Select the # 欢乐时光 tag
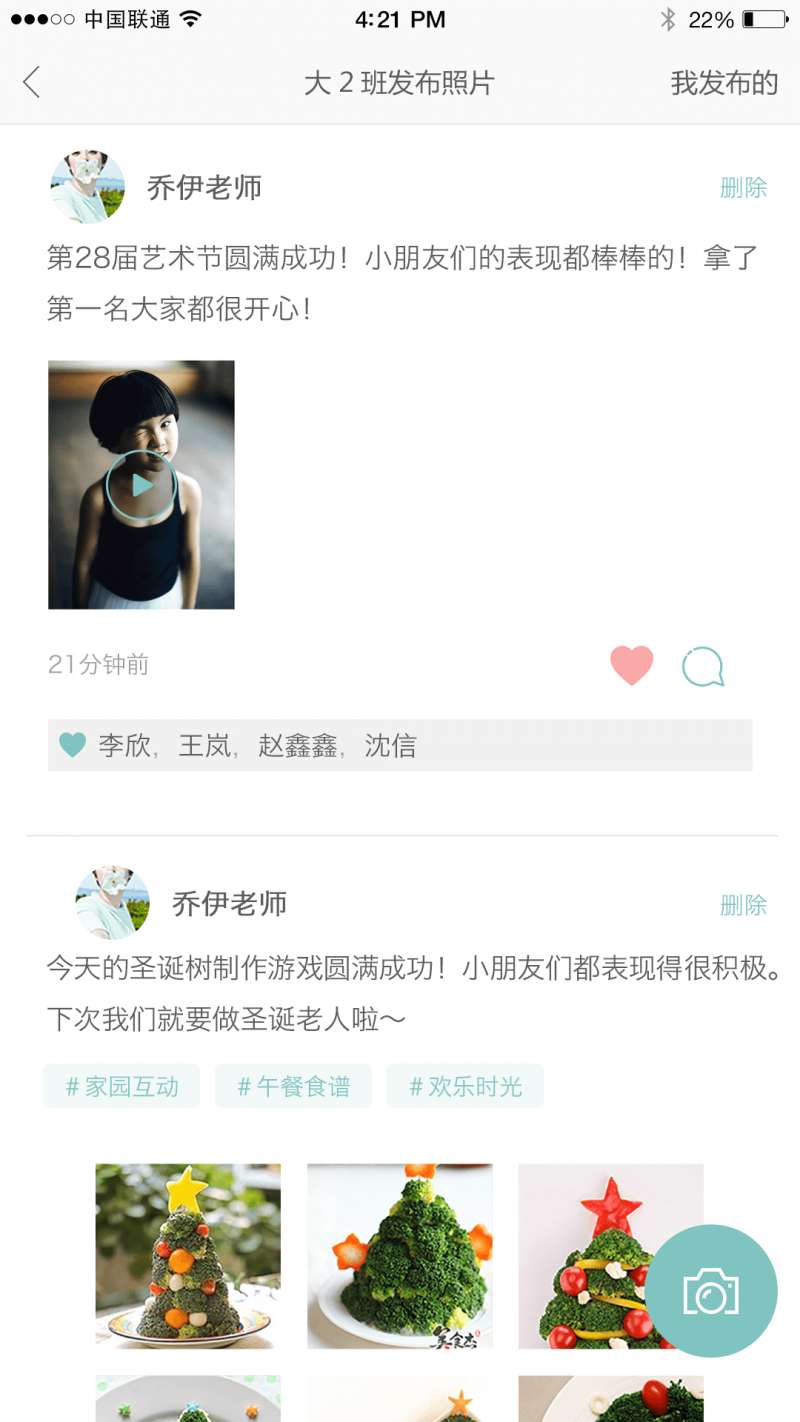The height and width of the screenshot is (1422, 800). point(465,1087)
